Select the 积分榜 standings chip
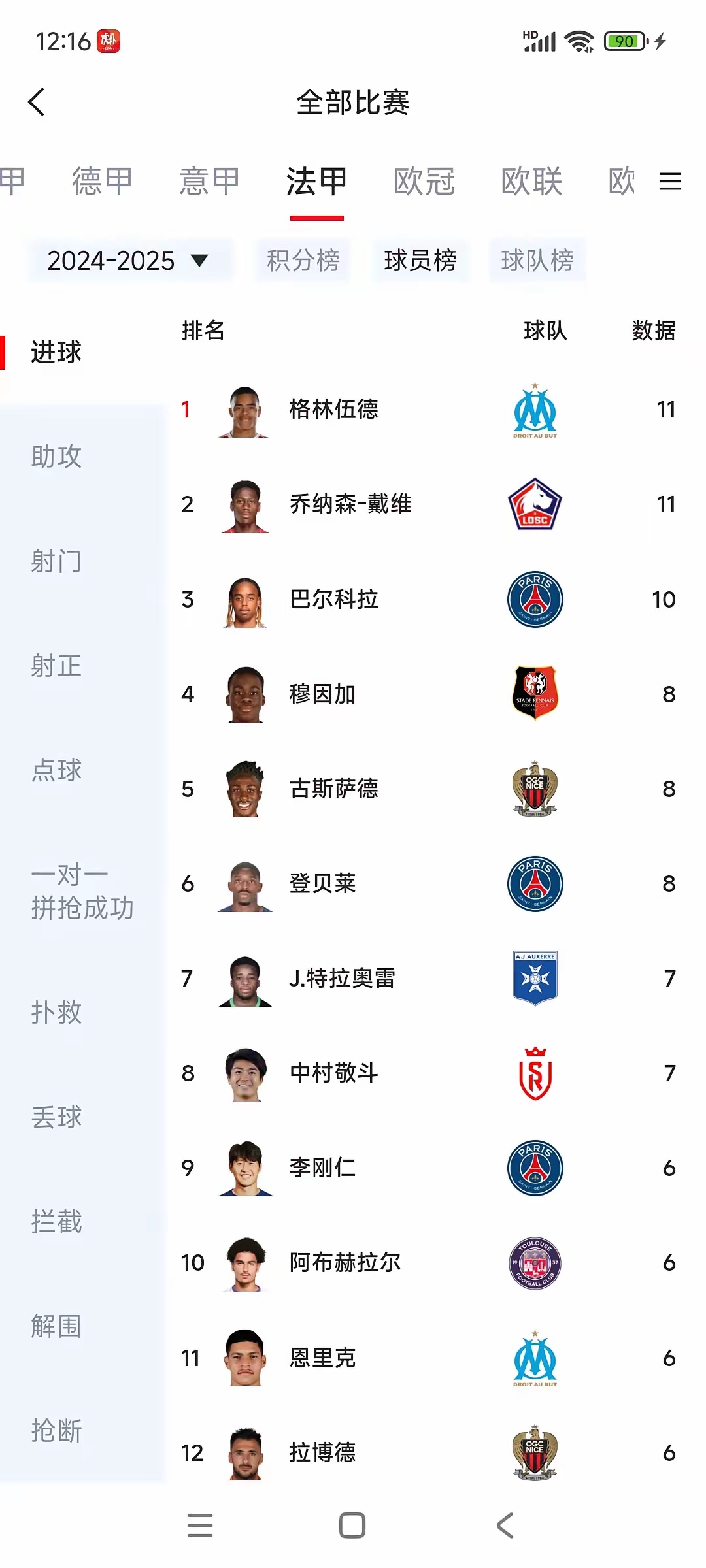 (303, 261)
